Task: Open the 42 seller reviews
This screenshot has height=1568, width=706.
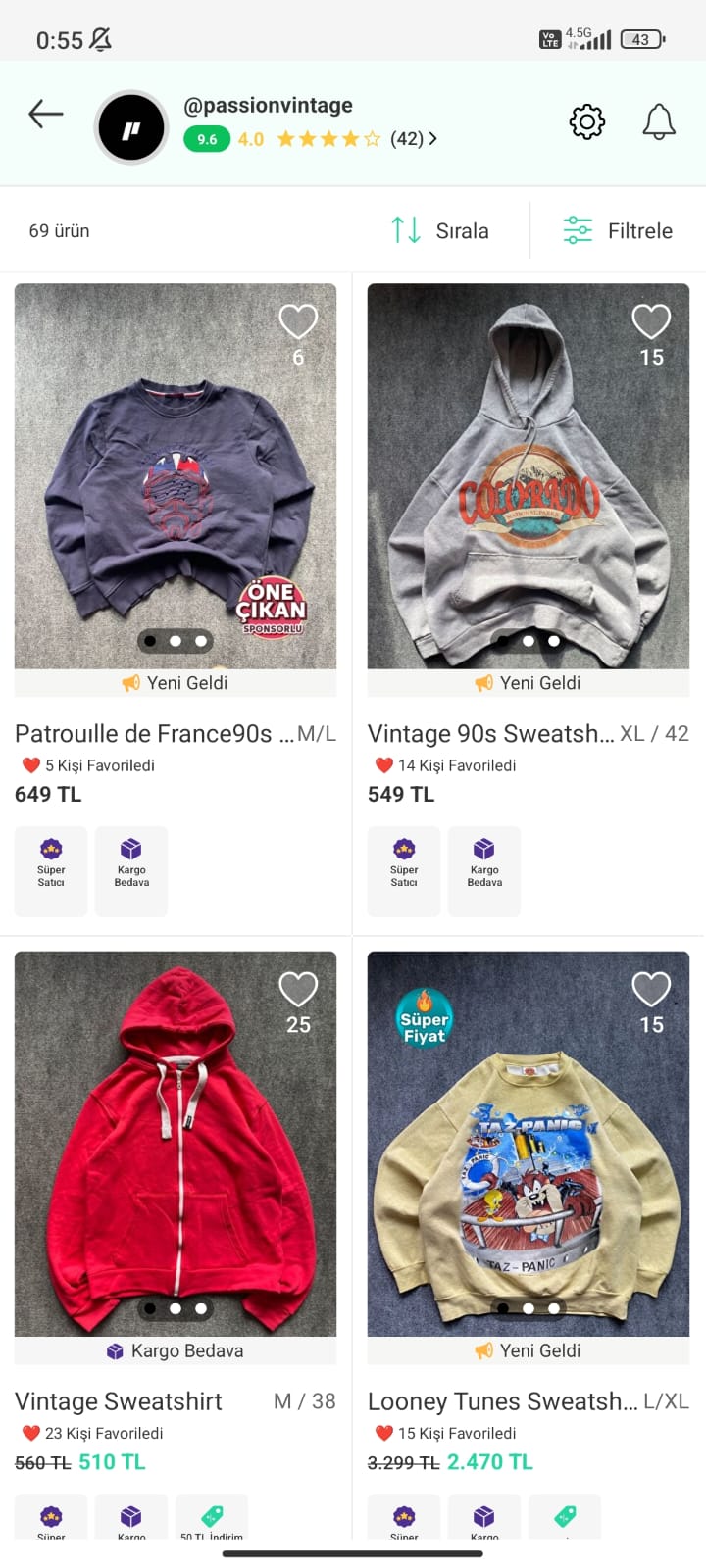Action: tap(413, 139)
